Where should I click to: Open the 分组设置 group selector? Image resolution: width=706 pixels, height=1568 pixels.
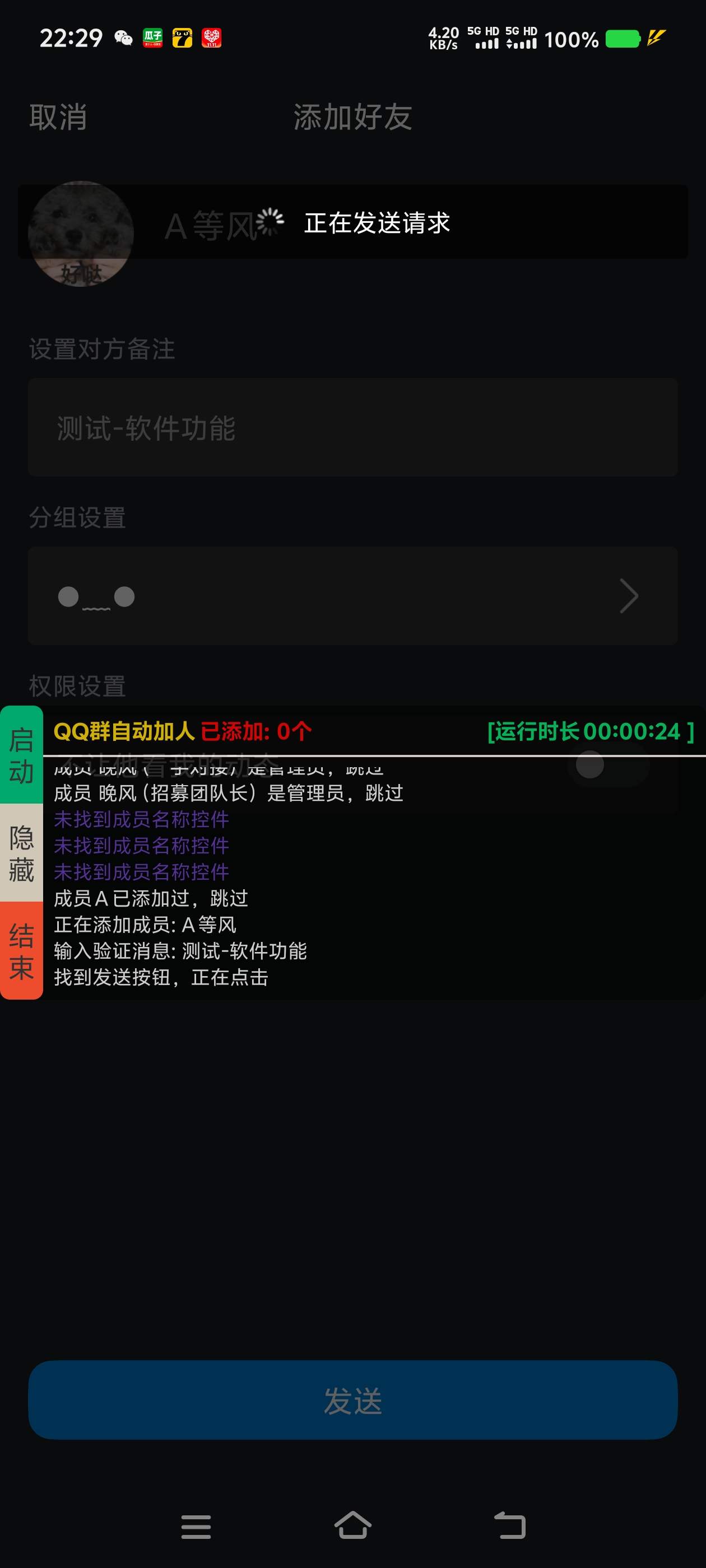352,596
